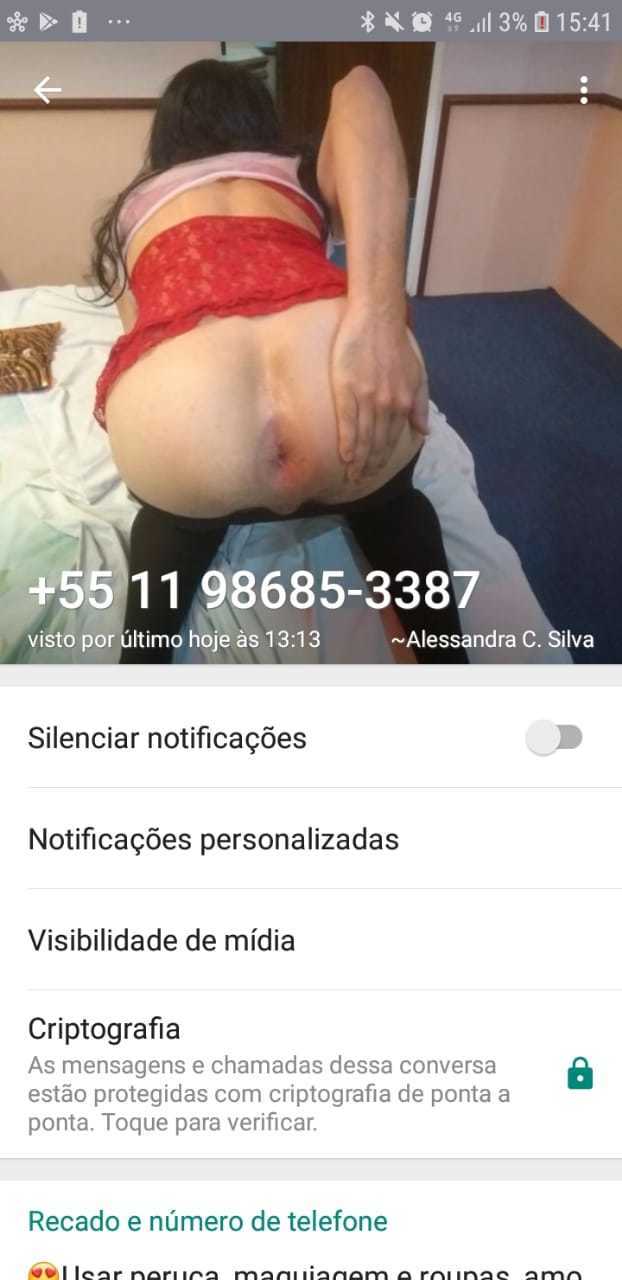Open Visibilidade de mídia settings

pos(311,940)
